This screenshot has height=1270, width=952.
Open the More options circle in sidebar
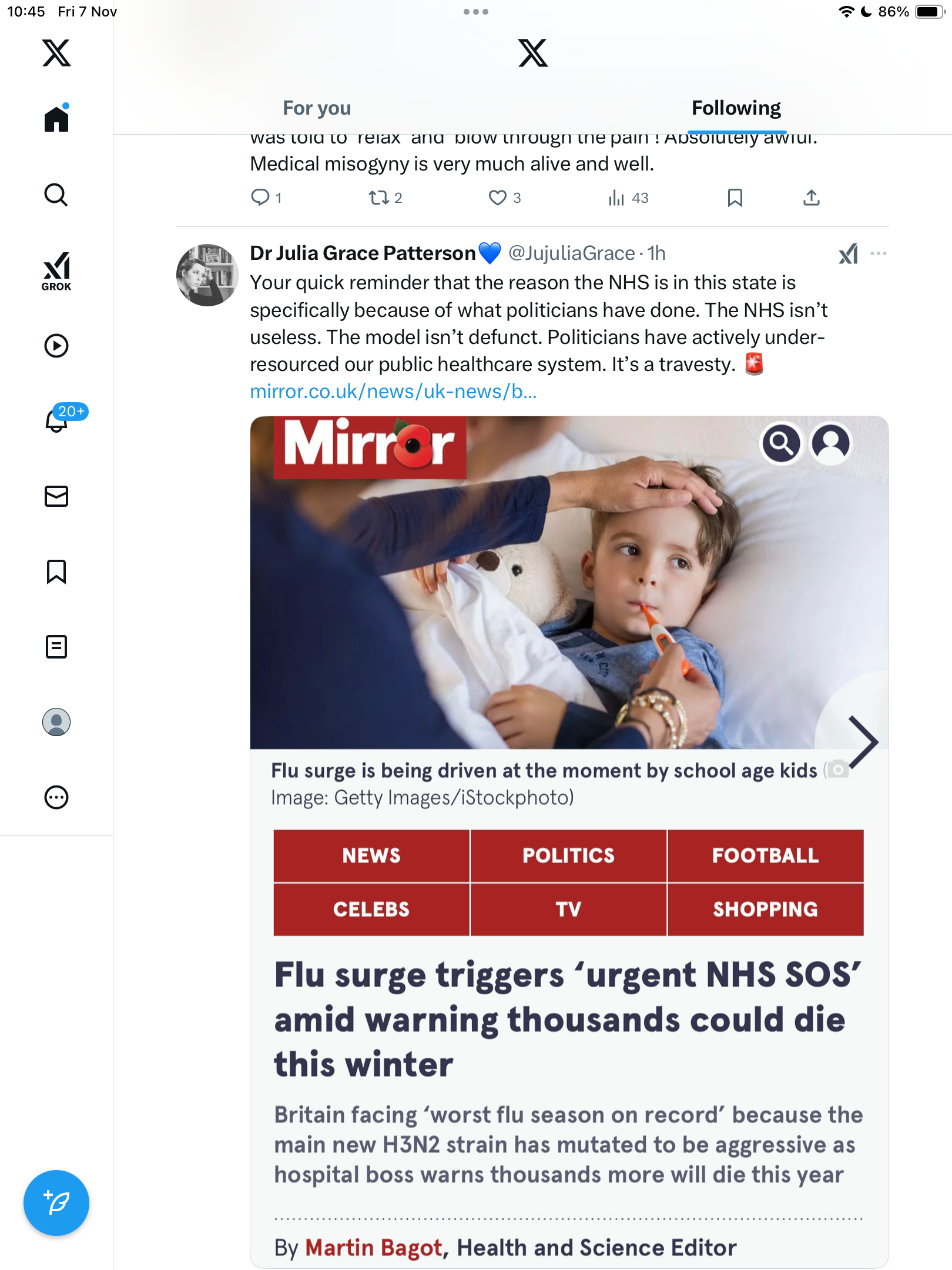pyautogui.click(x=56, y=797)
